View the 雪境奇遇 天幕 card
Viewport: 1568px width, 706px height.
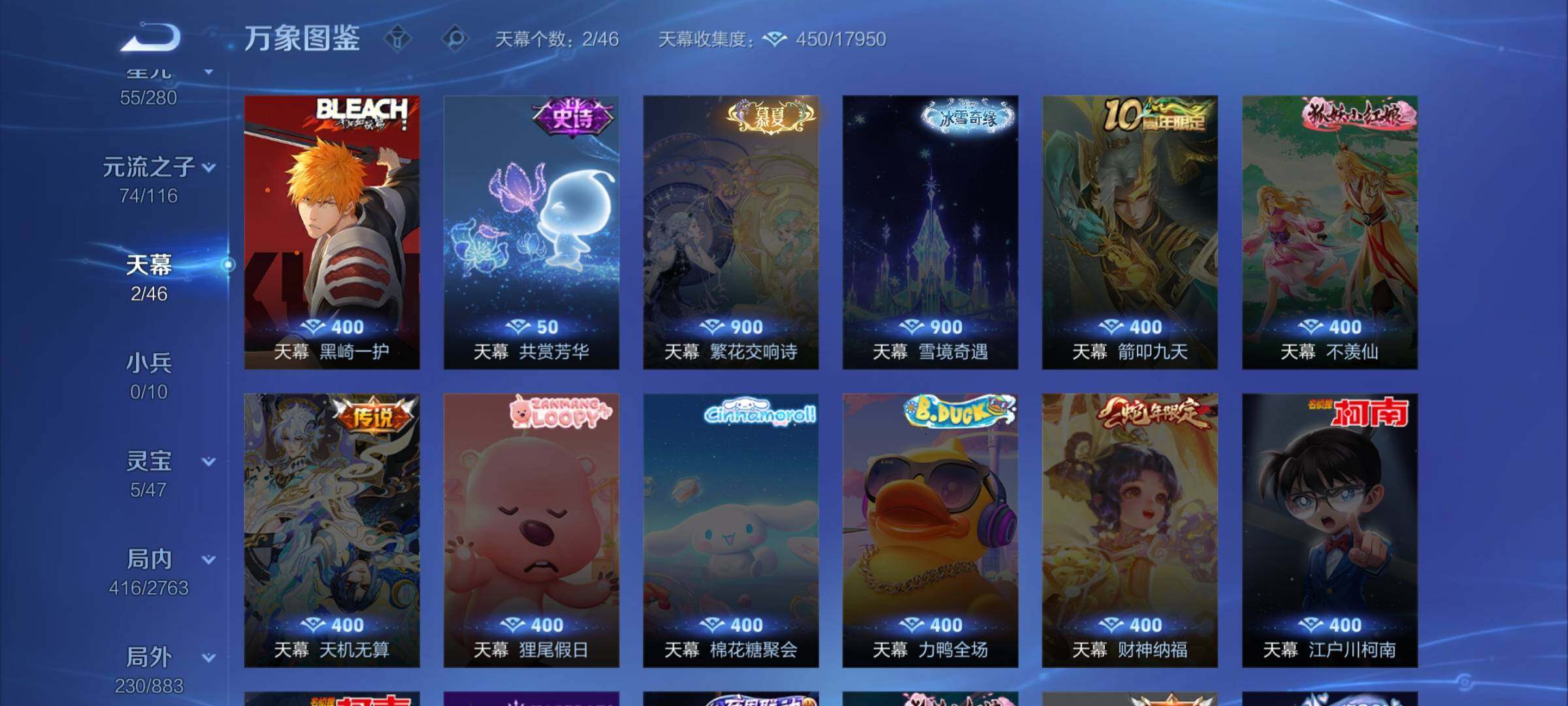[930, 232]
